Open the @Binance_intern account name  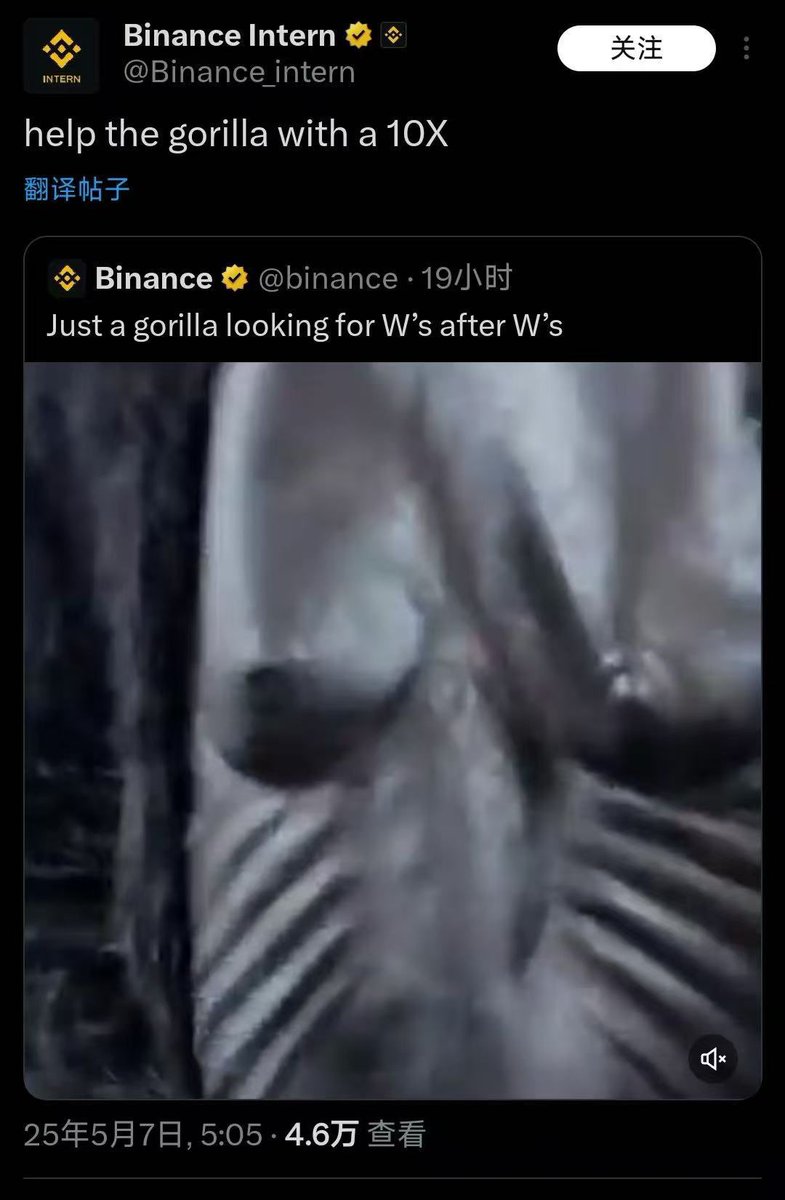239,73
